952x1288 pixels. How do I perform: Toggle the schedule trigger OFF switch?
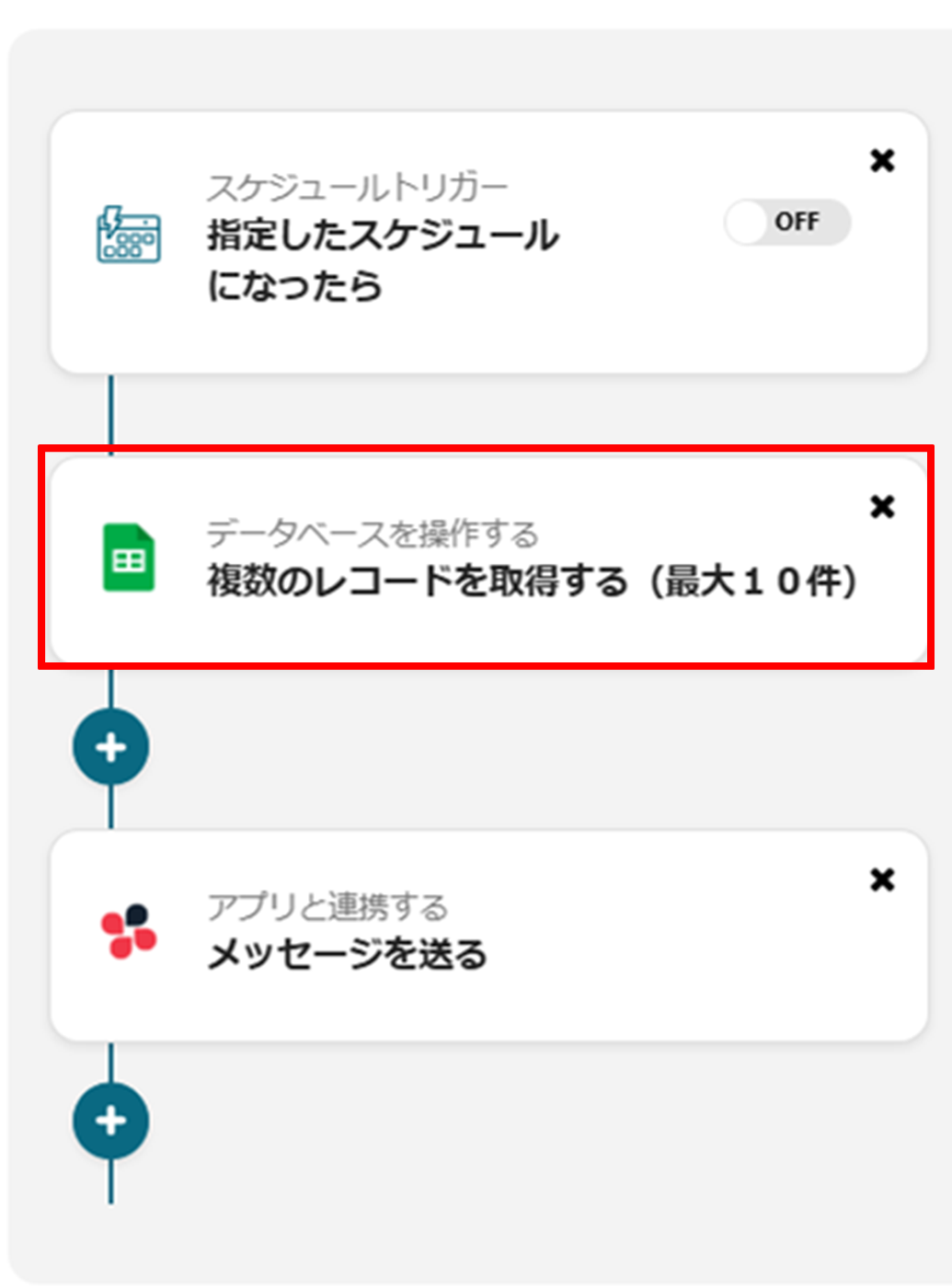[x=786, y=223]
